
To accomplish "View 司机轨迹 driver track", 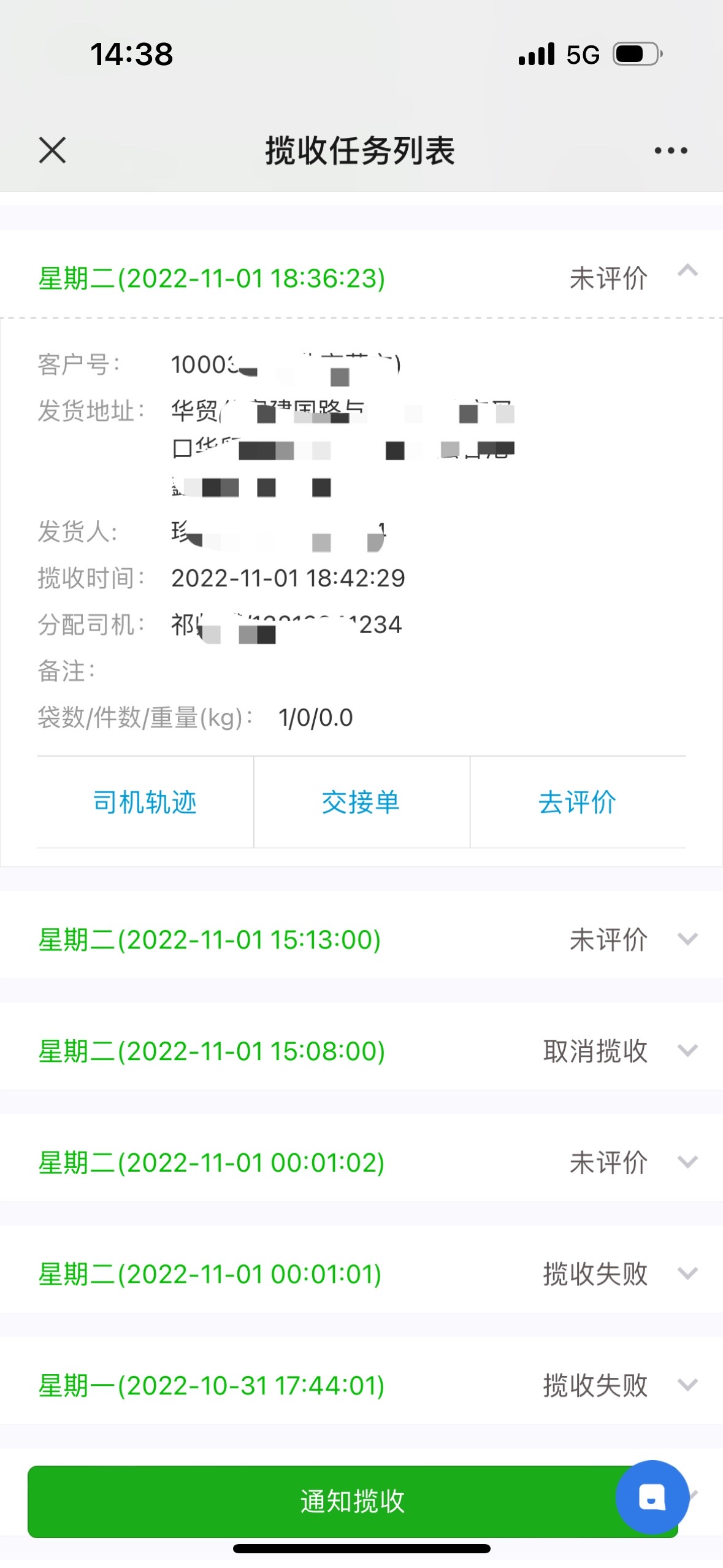I will [145, 802].
